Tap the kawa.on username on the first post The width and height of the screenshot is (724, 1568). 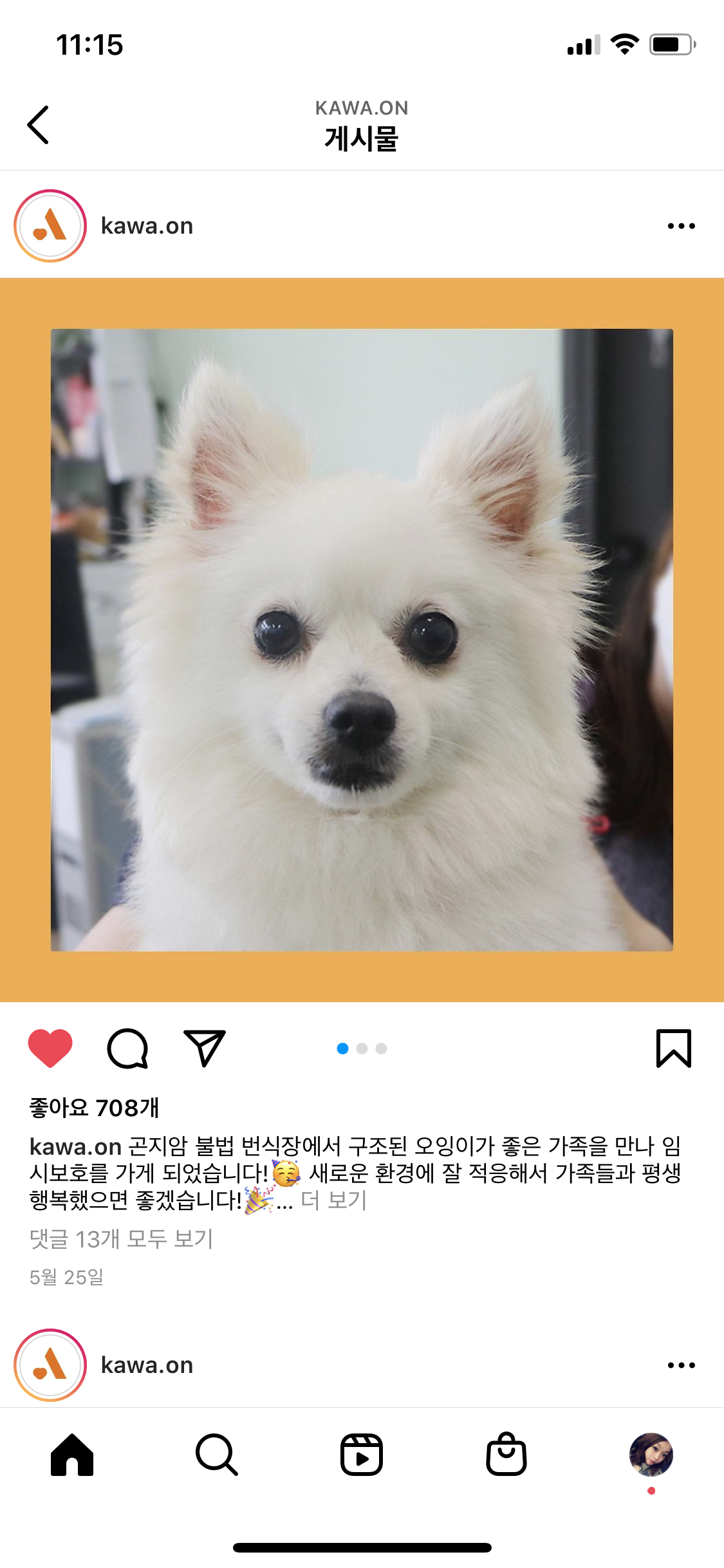[147, 226]
